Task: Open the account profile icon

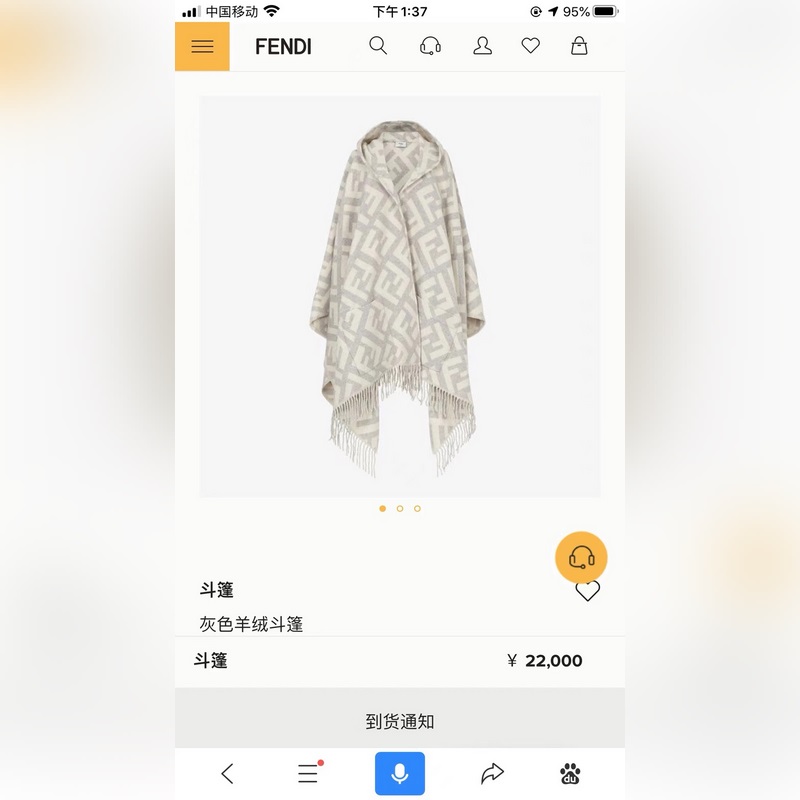Action: 483,46
